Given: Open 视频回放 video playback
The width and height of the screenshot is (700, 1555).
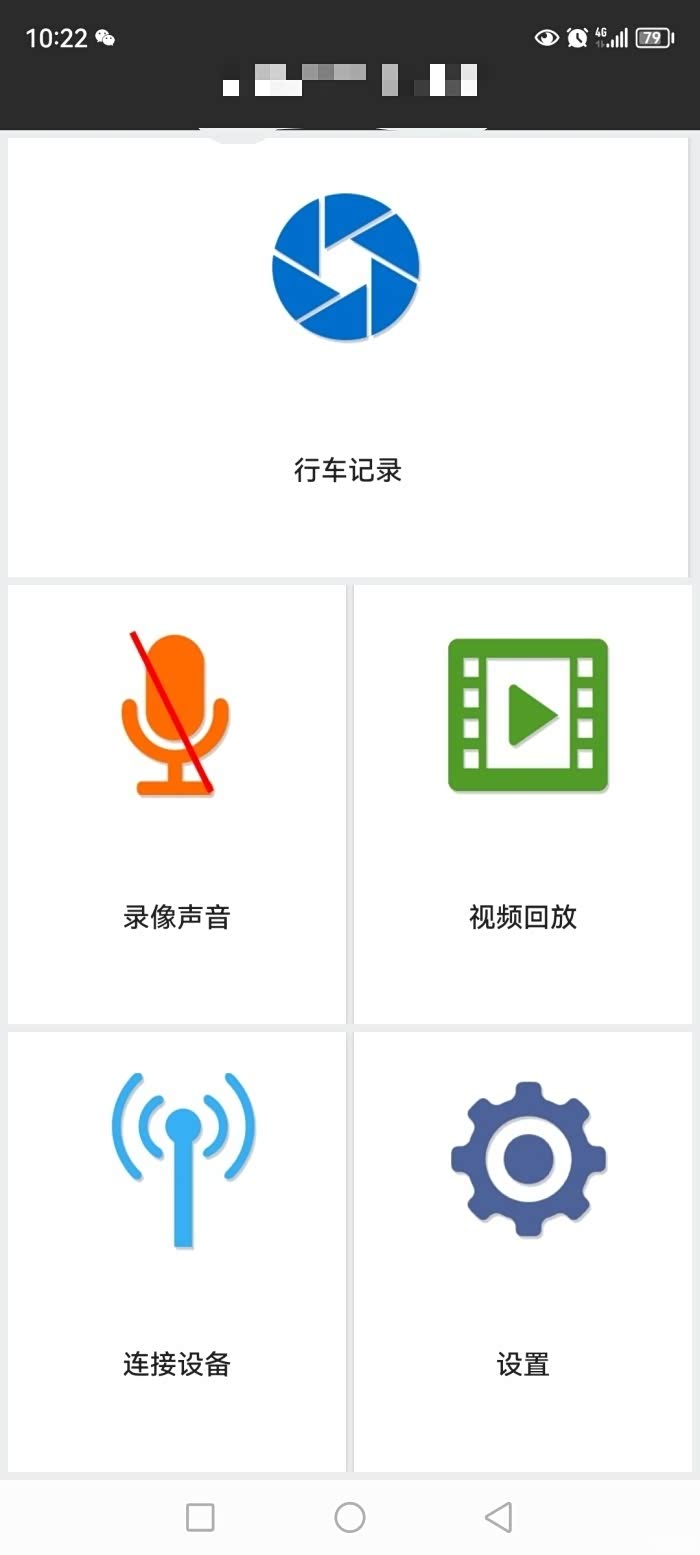Looking at the screenshot, I should coord(523,803).
